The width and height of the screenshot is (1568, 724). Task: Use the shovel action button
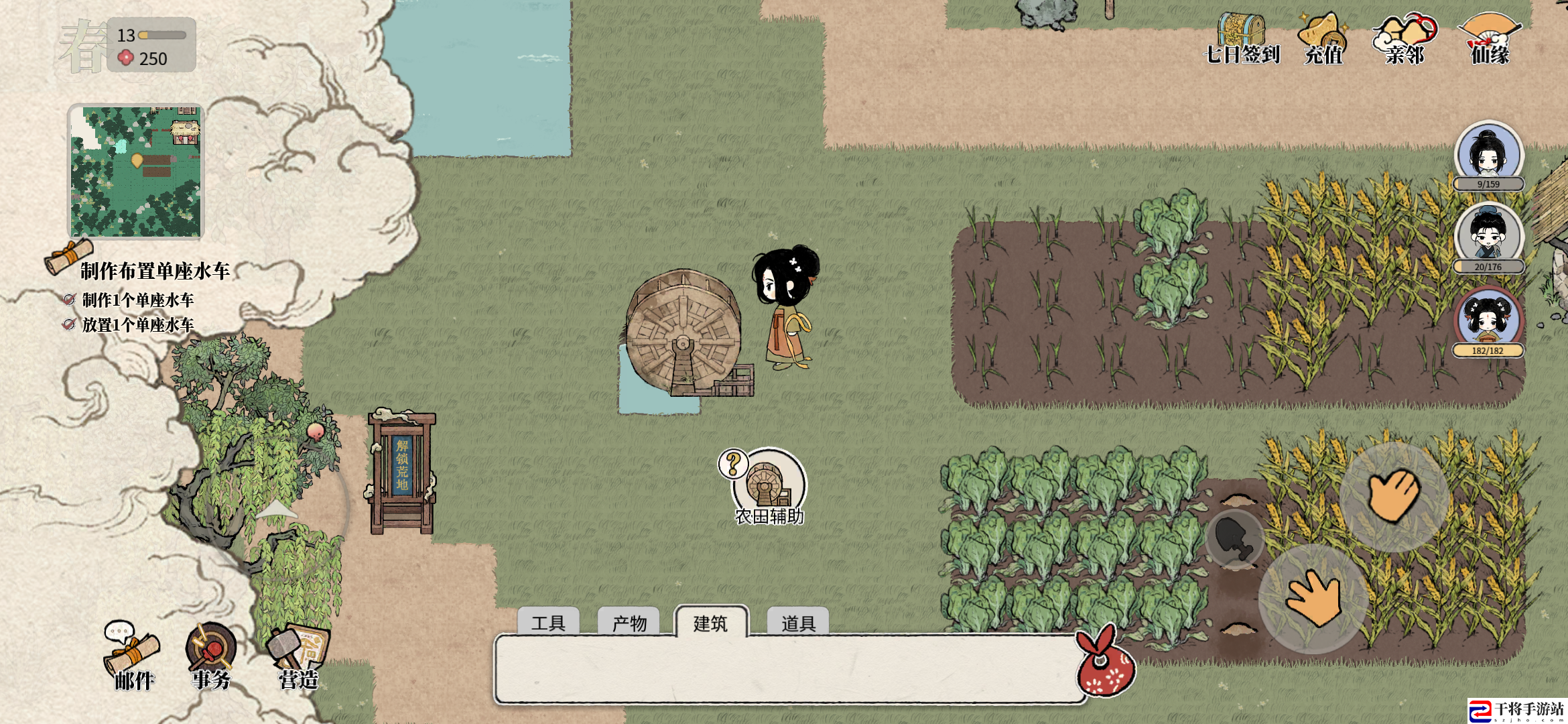tap(1234, 538)
